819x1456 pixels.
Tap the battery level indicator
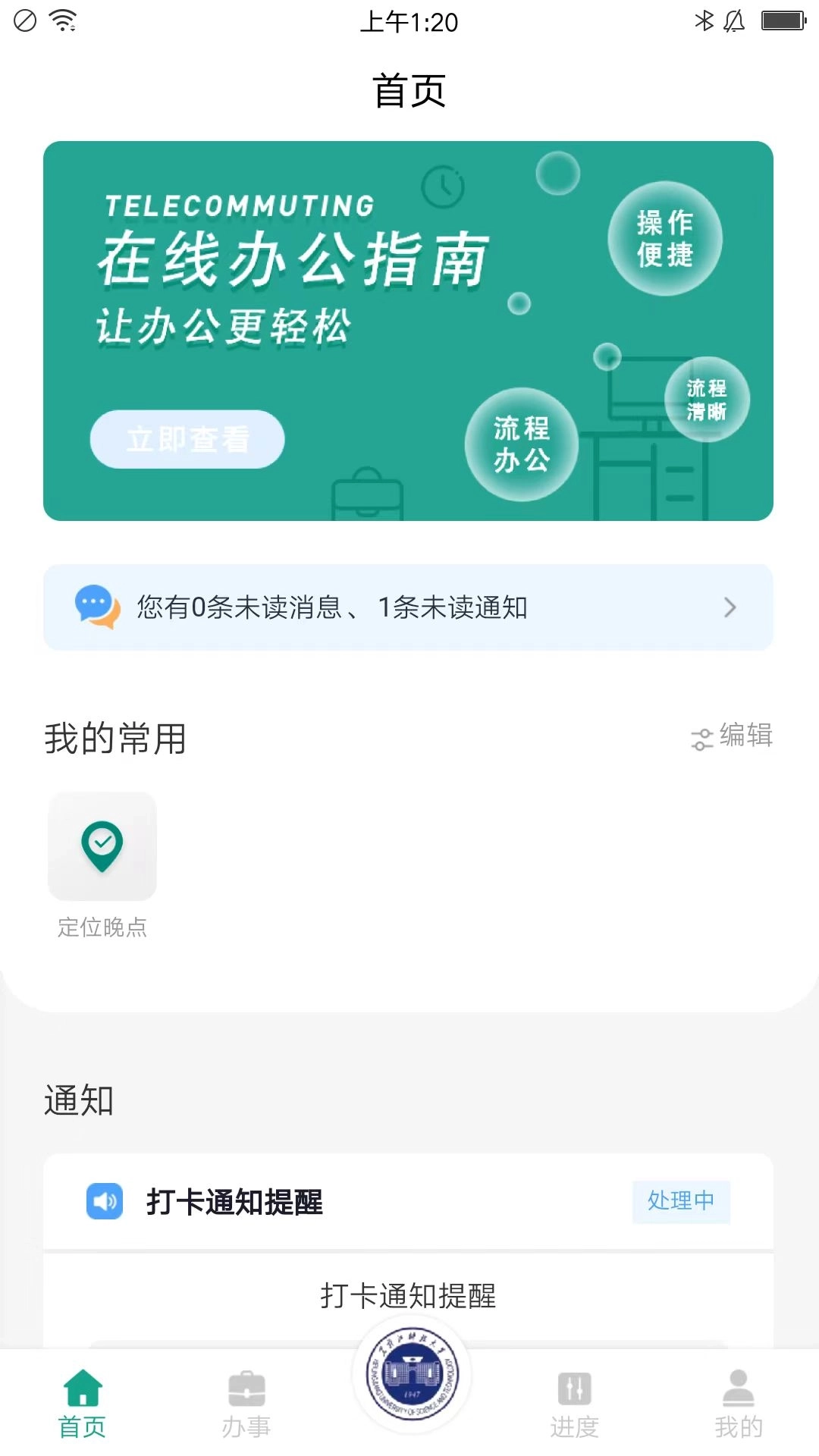[781, 21]
